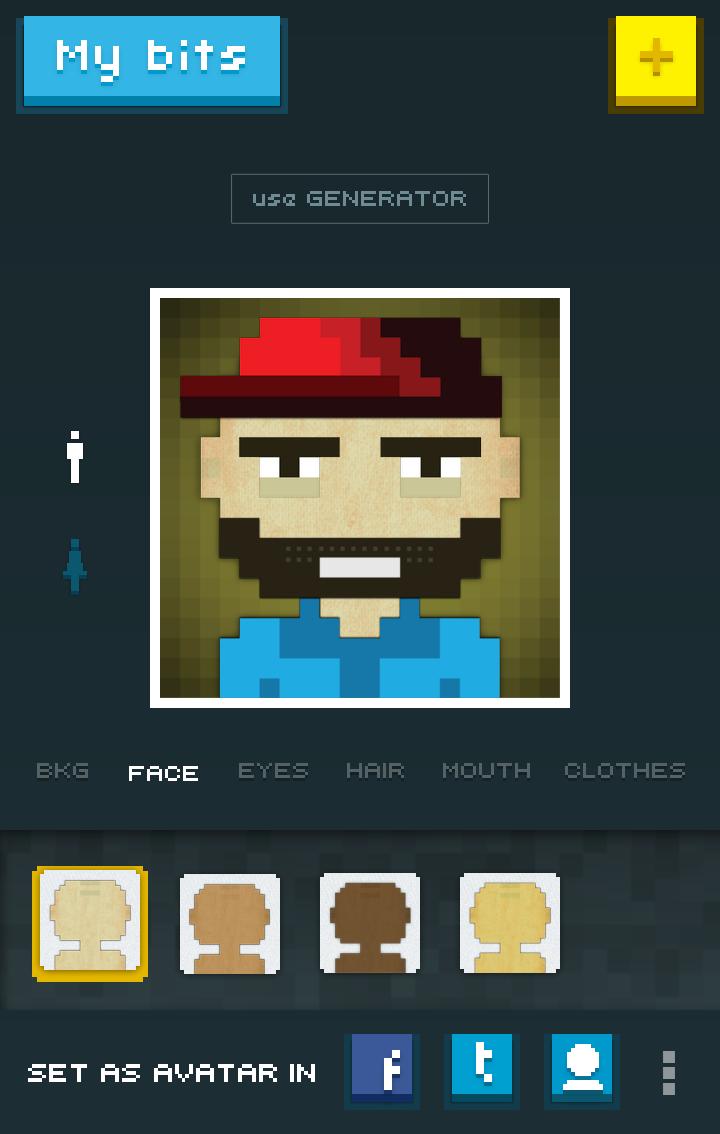Pick the dark brown skin tone

(370, 922)
